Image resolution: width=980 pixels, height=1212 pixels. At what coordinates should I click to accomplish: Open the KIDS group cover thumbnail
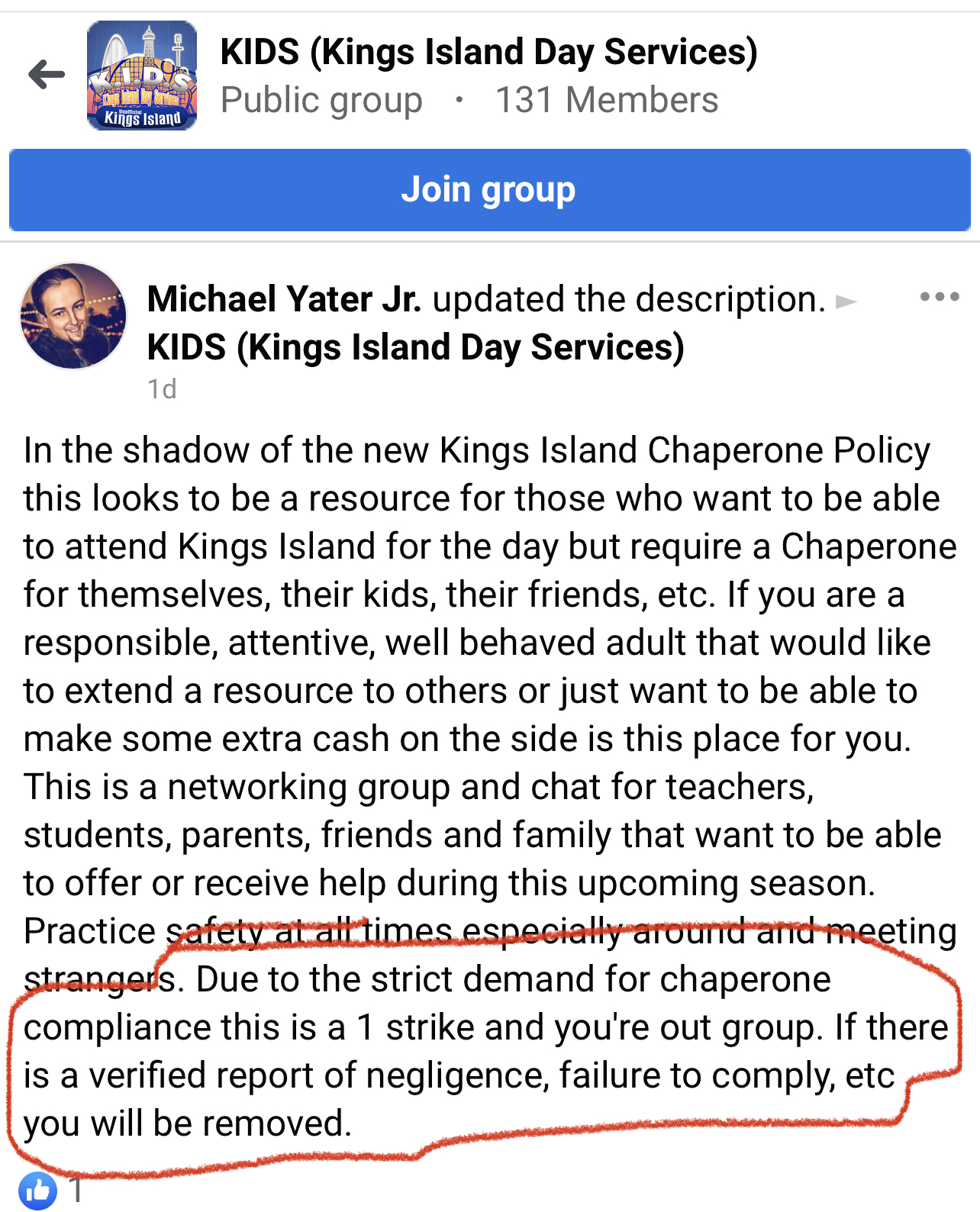point(142,75)
